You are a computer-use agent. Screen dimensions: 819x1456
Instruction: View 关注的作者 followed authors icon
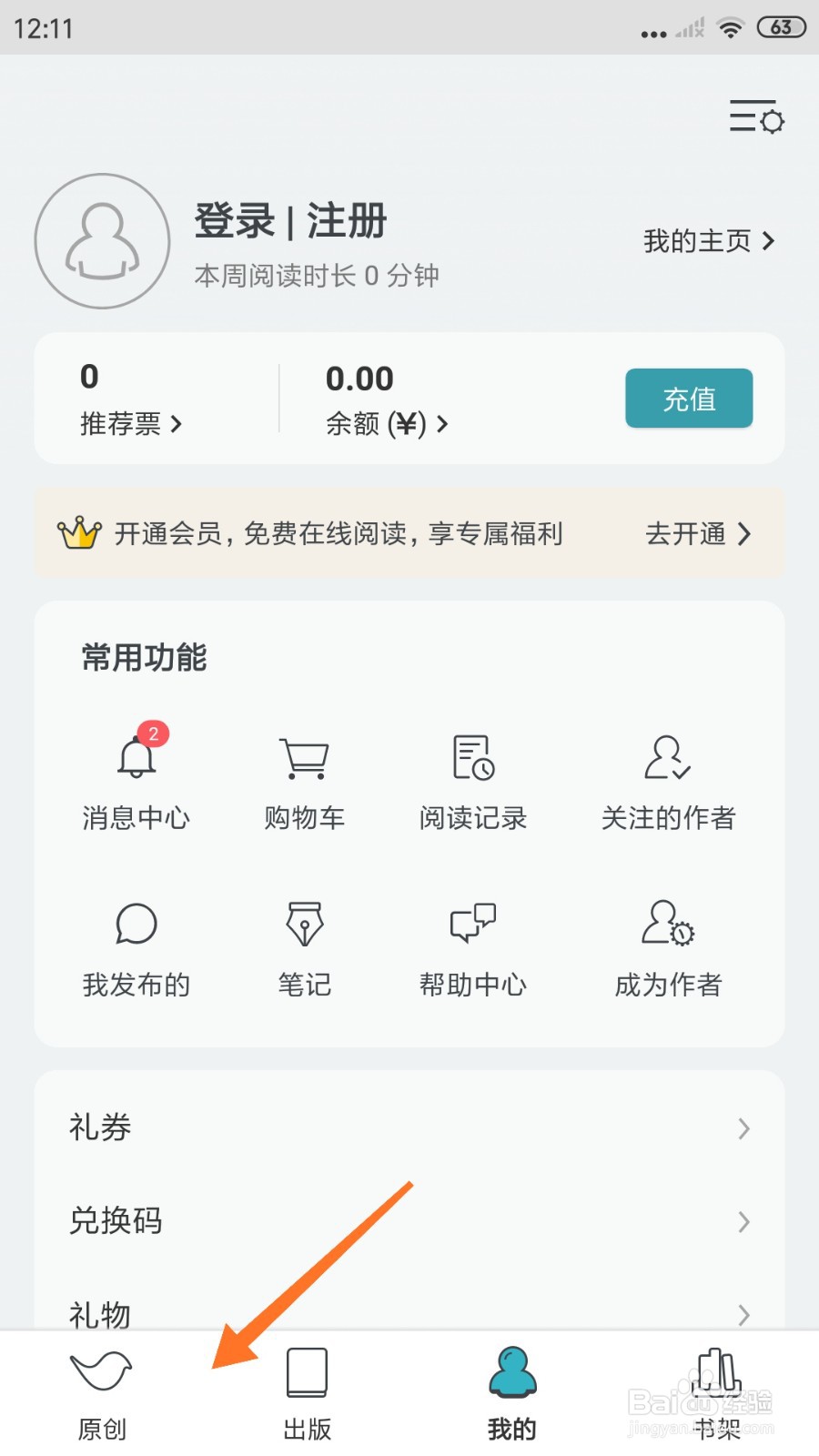click(x=665, y=758)
